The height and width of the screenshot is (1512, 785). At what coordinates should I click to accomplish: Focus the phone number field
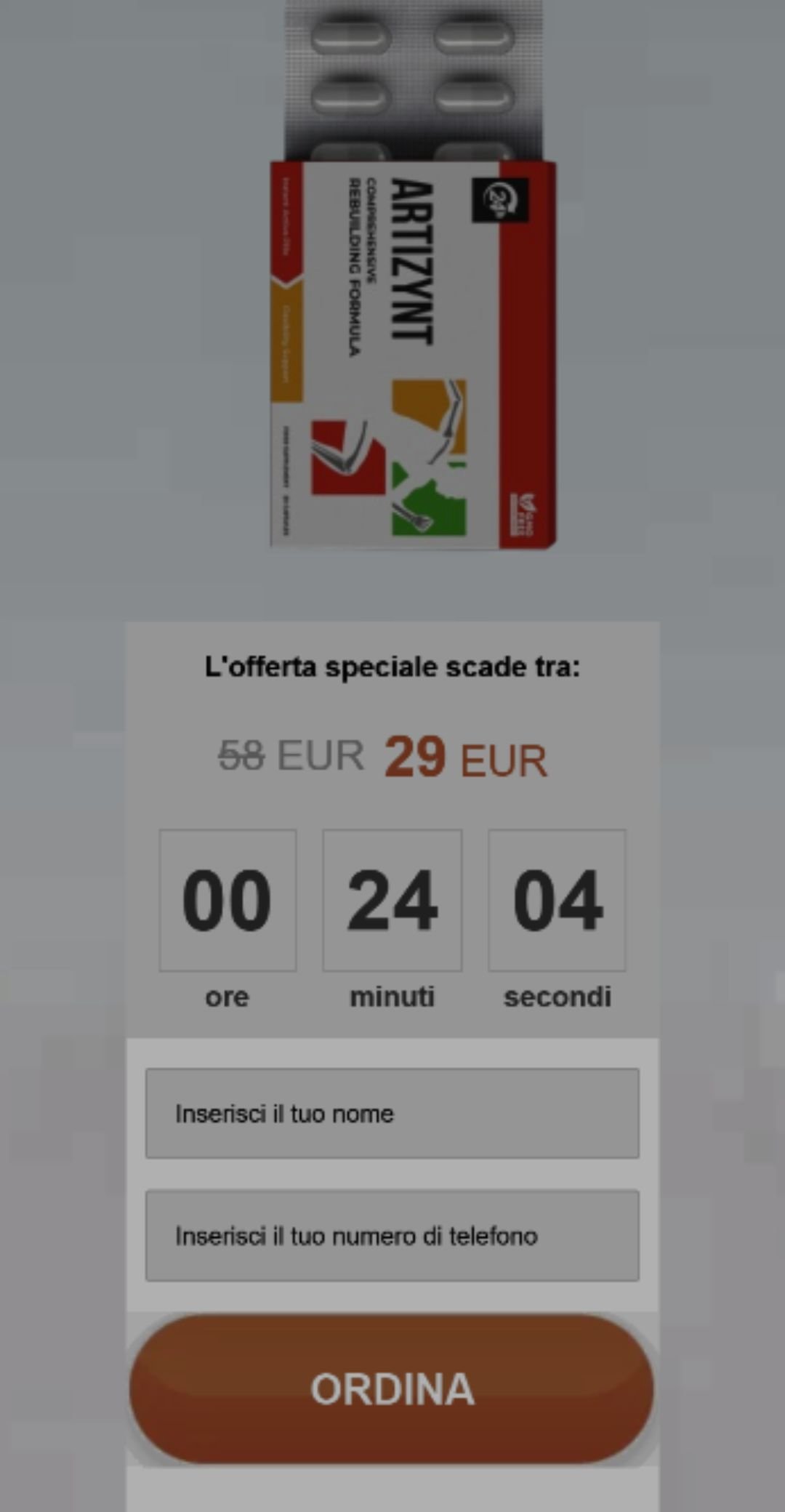[392, 1235]
